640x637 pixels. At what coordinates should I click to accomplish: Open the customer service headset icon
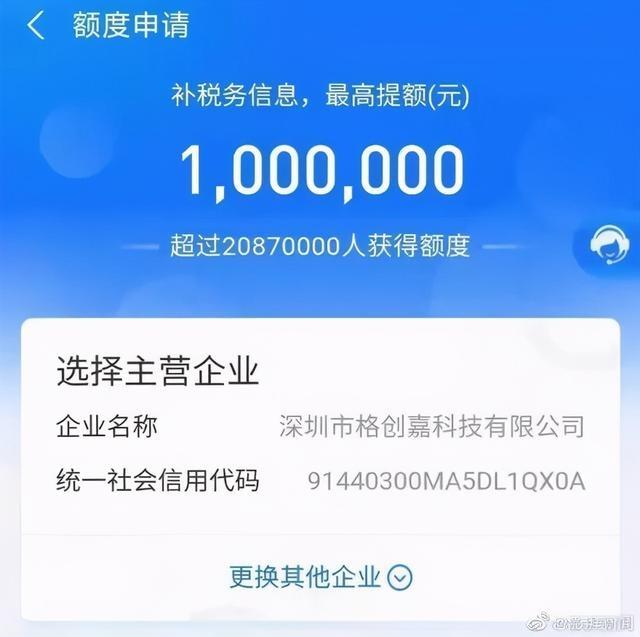[609, 246]
